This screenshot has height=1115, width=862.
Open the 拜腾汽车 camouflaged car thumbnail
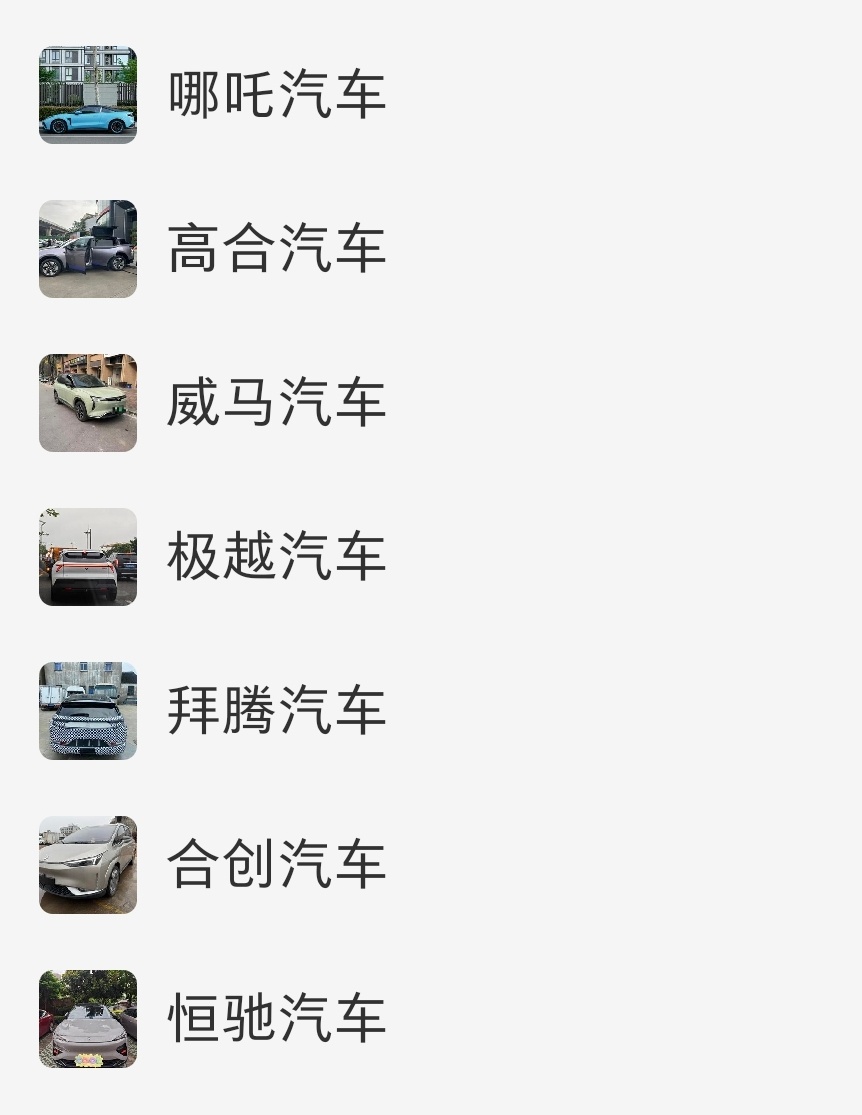click(x=87, y=711)
